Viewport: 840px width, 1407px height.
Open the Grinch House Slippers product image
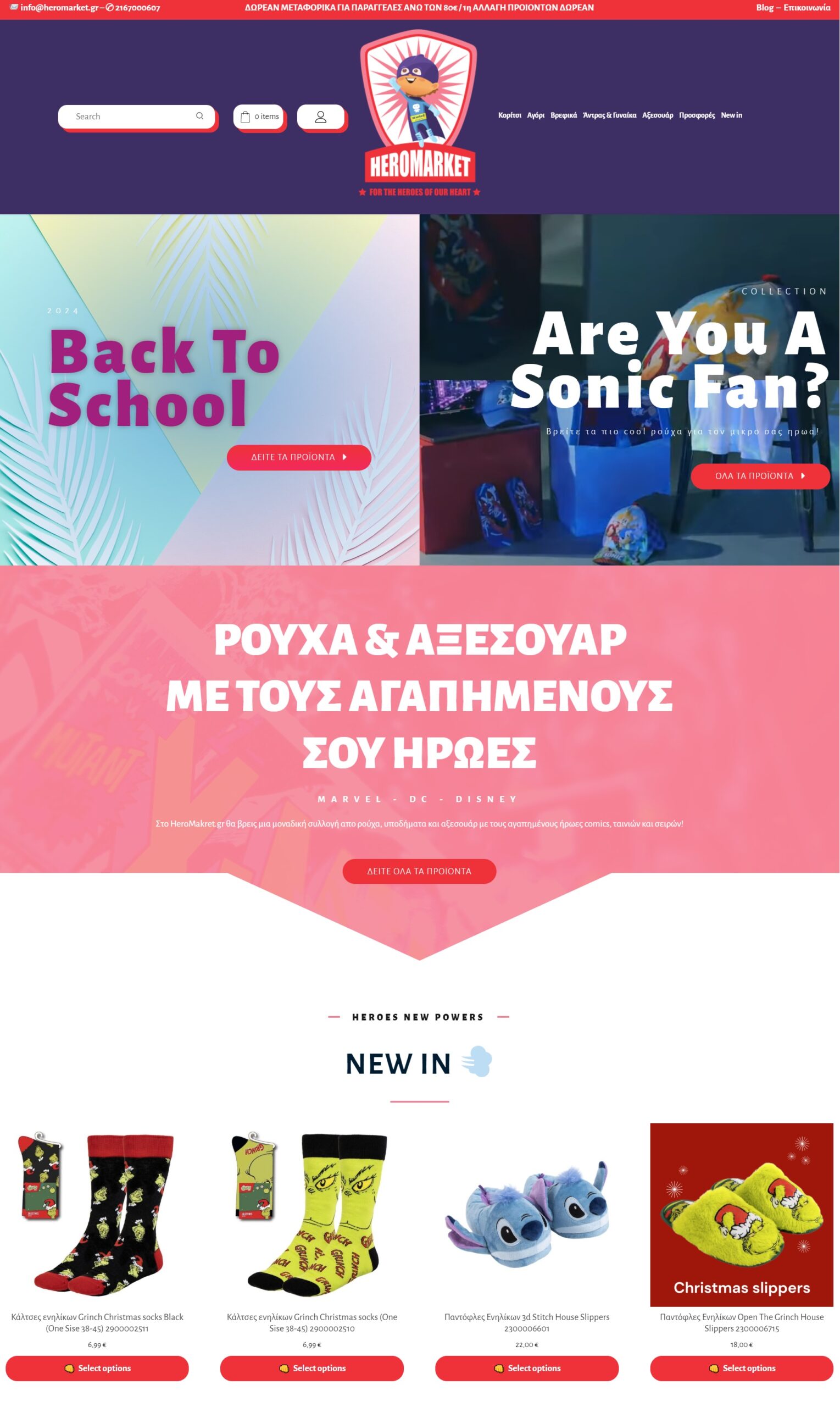742,1215
